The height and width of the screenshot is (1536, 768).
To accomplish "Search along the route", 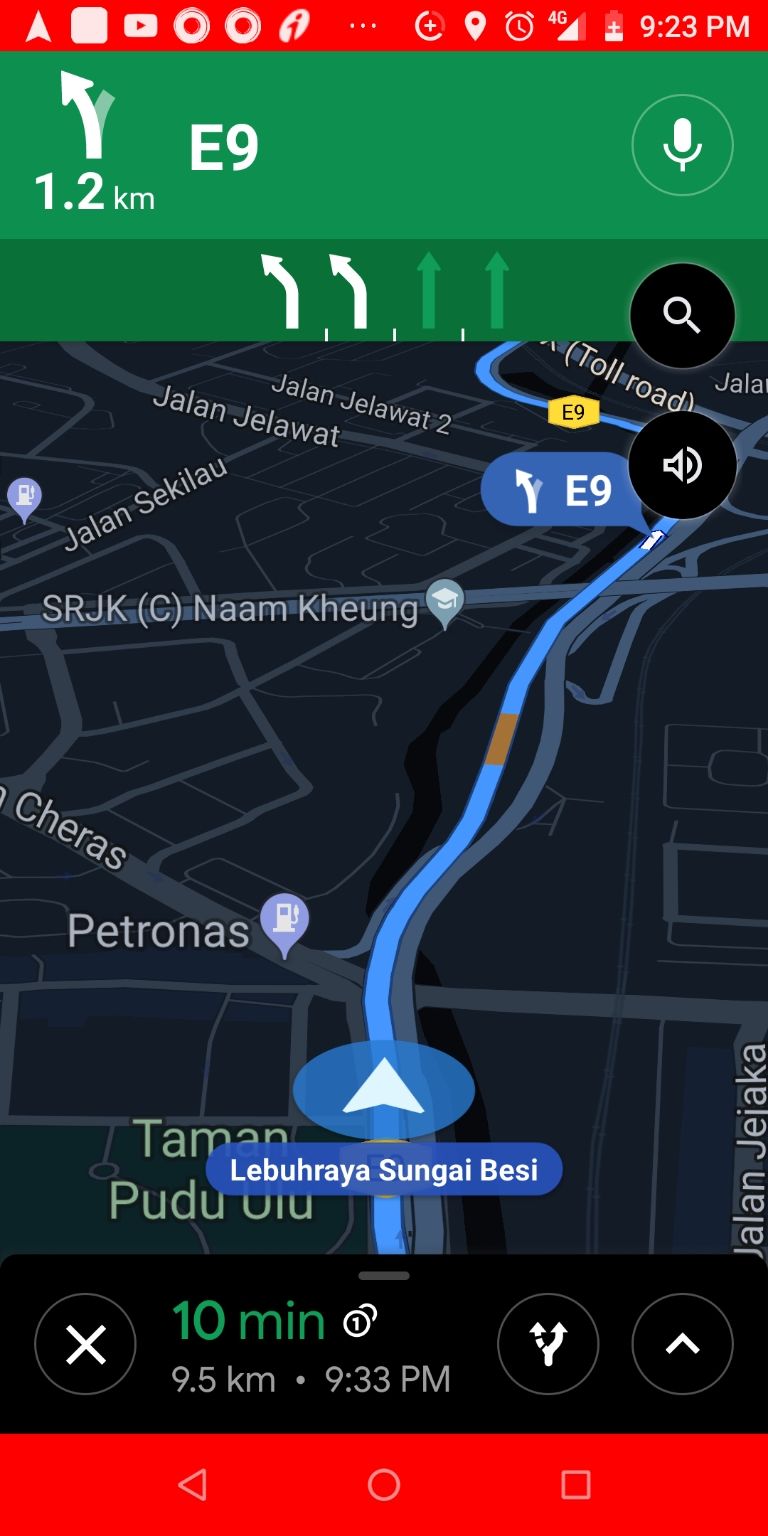I will coord(682,316).
